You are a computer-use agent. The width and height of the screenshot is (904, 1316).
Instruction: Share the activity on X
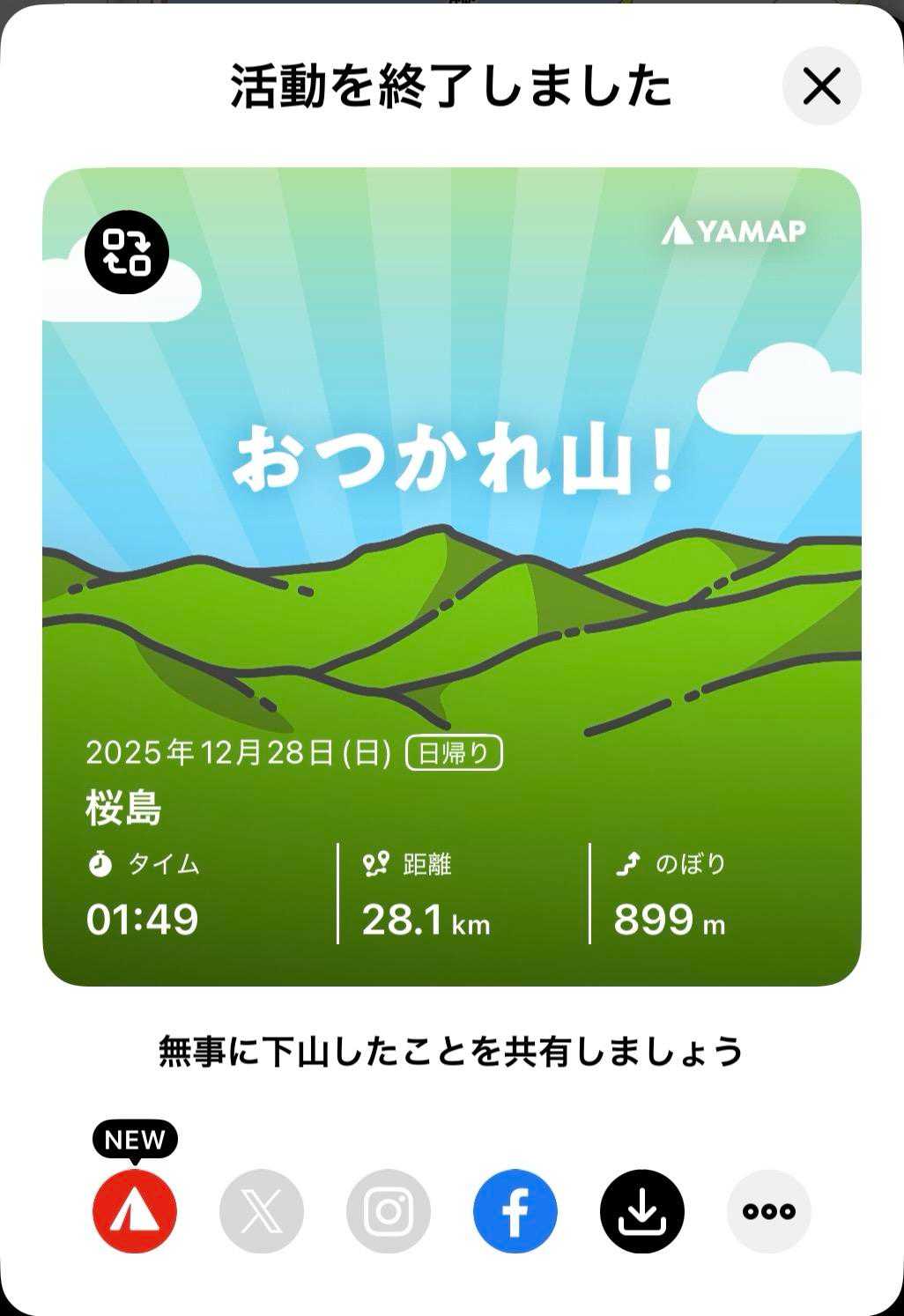(x=262, y=1211)
